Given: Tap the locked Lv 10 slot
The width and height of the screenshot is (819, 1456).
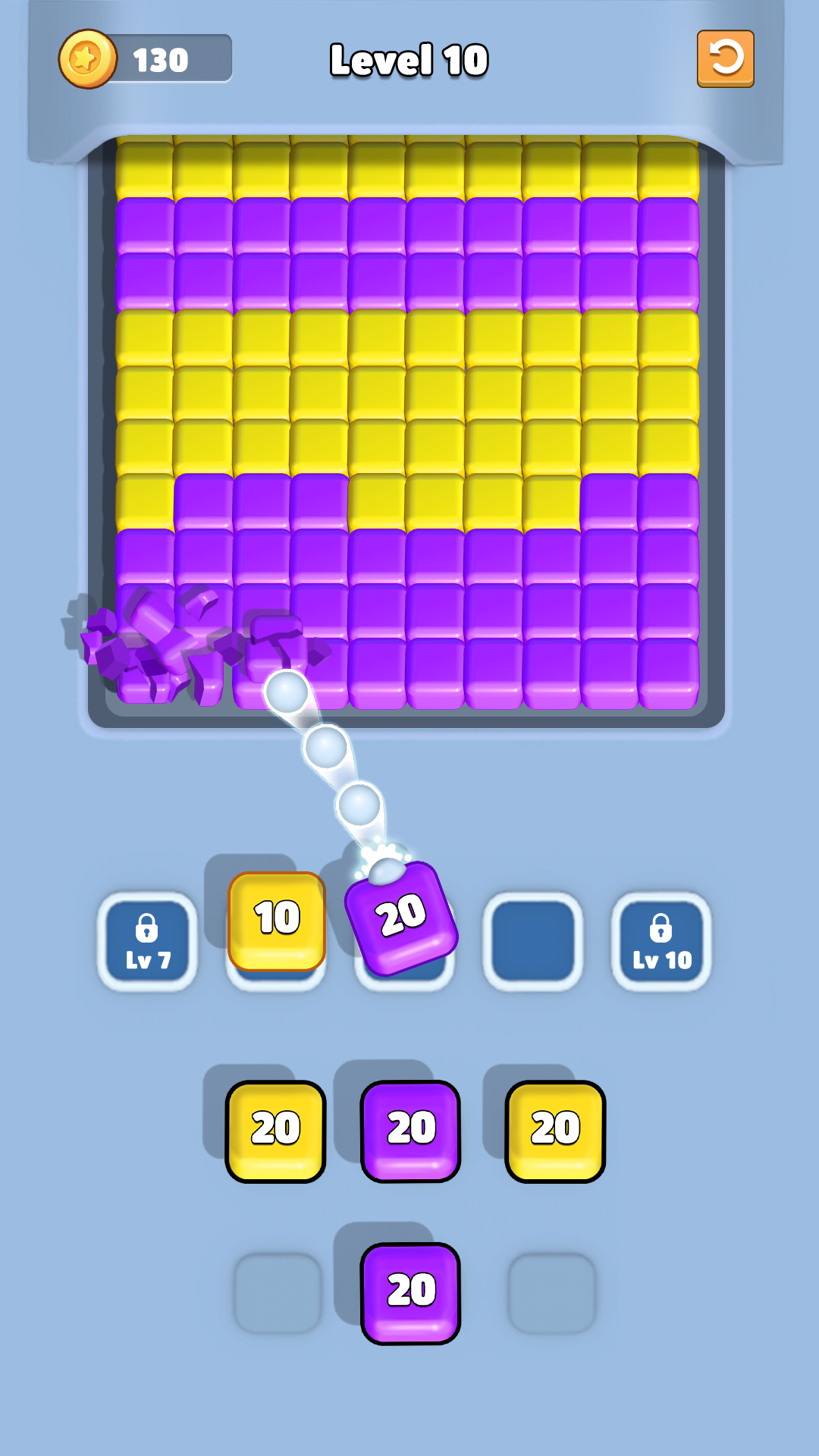Looking at the screenshot, I should [661, 941].
